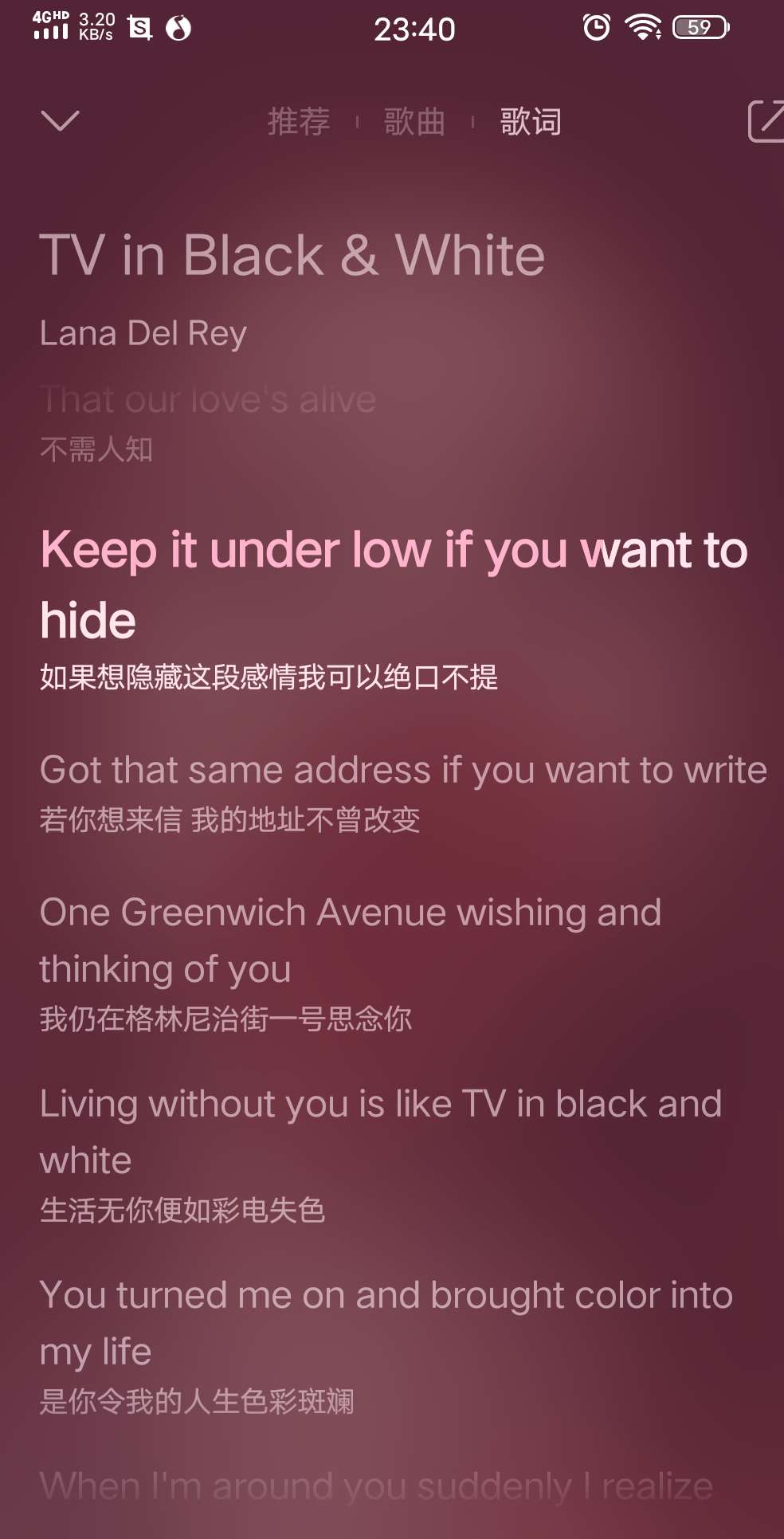Open the share icon at top right
Viewport: 784px width, 1539px height.
[x=766, y=121]
